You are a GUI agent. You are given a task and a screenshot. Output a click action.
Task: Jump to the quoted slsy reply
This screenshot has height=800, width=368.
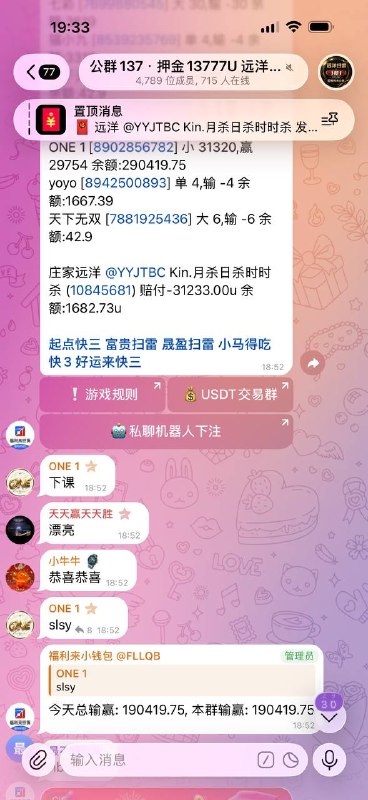click(x=184, y=680)
